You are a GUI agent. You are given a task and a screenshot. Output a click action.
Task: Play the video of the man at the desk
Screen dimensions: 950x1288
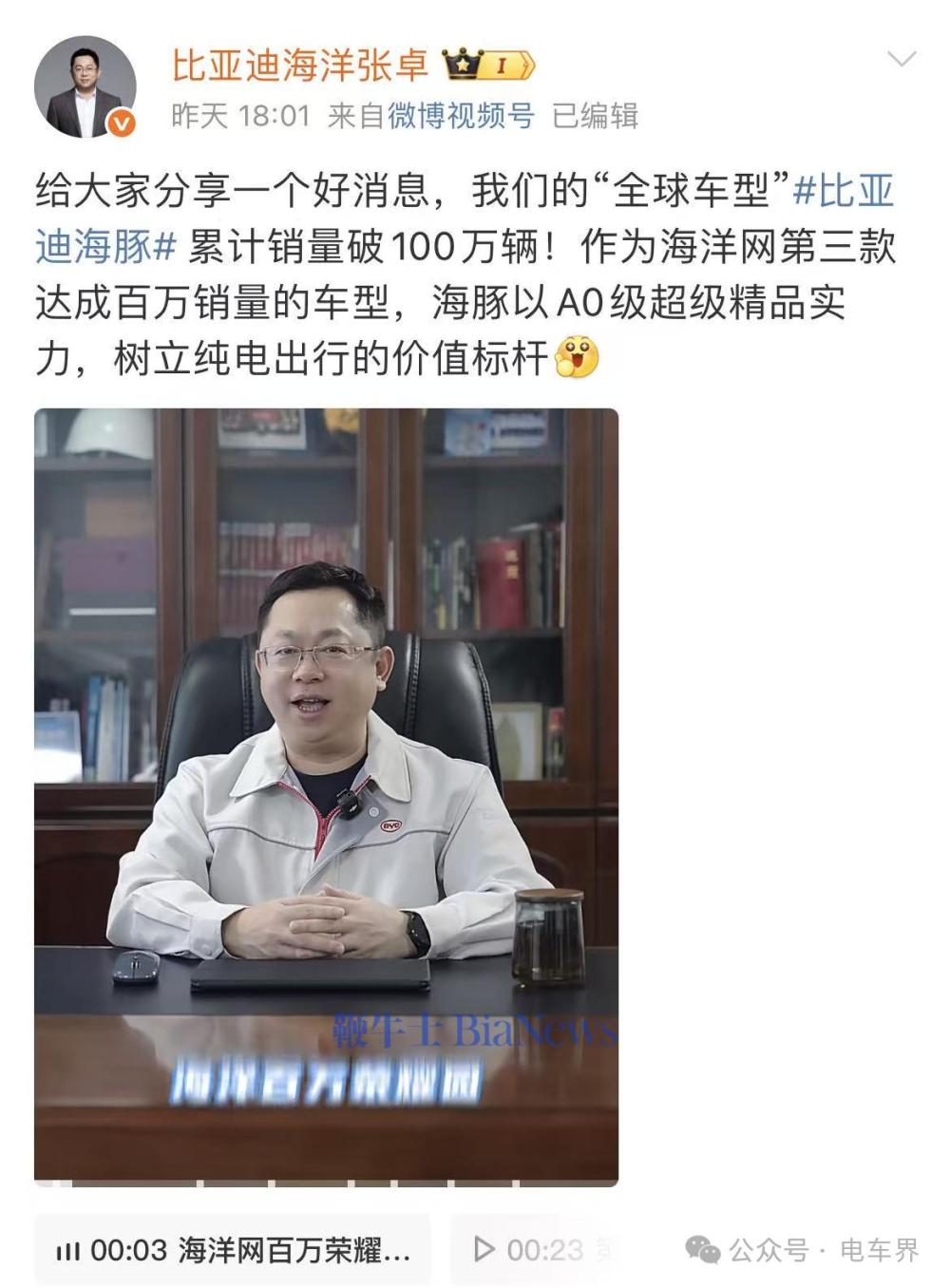[x=326, y=796]
